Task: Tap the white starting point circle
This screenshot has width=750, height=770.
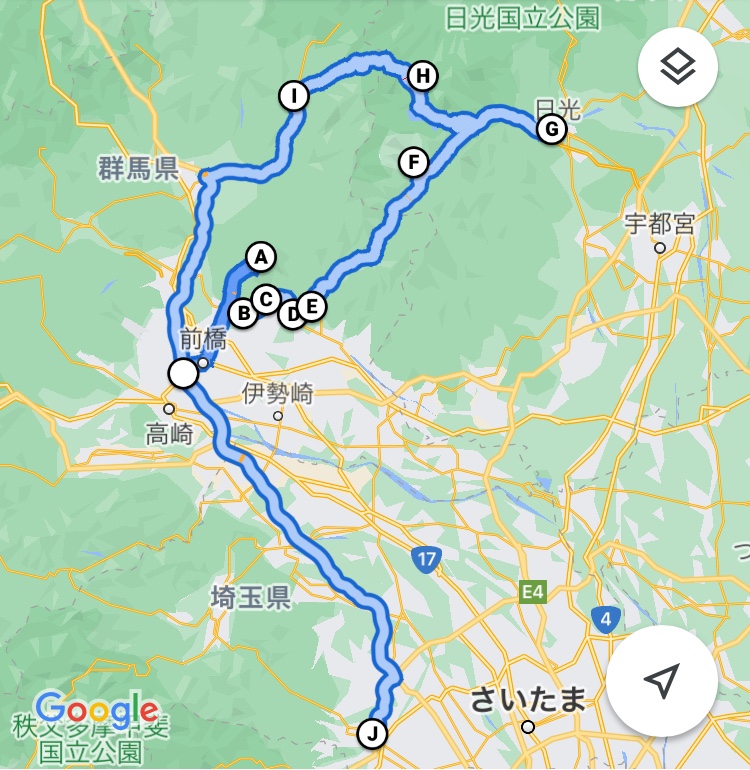Action: (183, 373)
